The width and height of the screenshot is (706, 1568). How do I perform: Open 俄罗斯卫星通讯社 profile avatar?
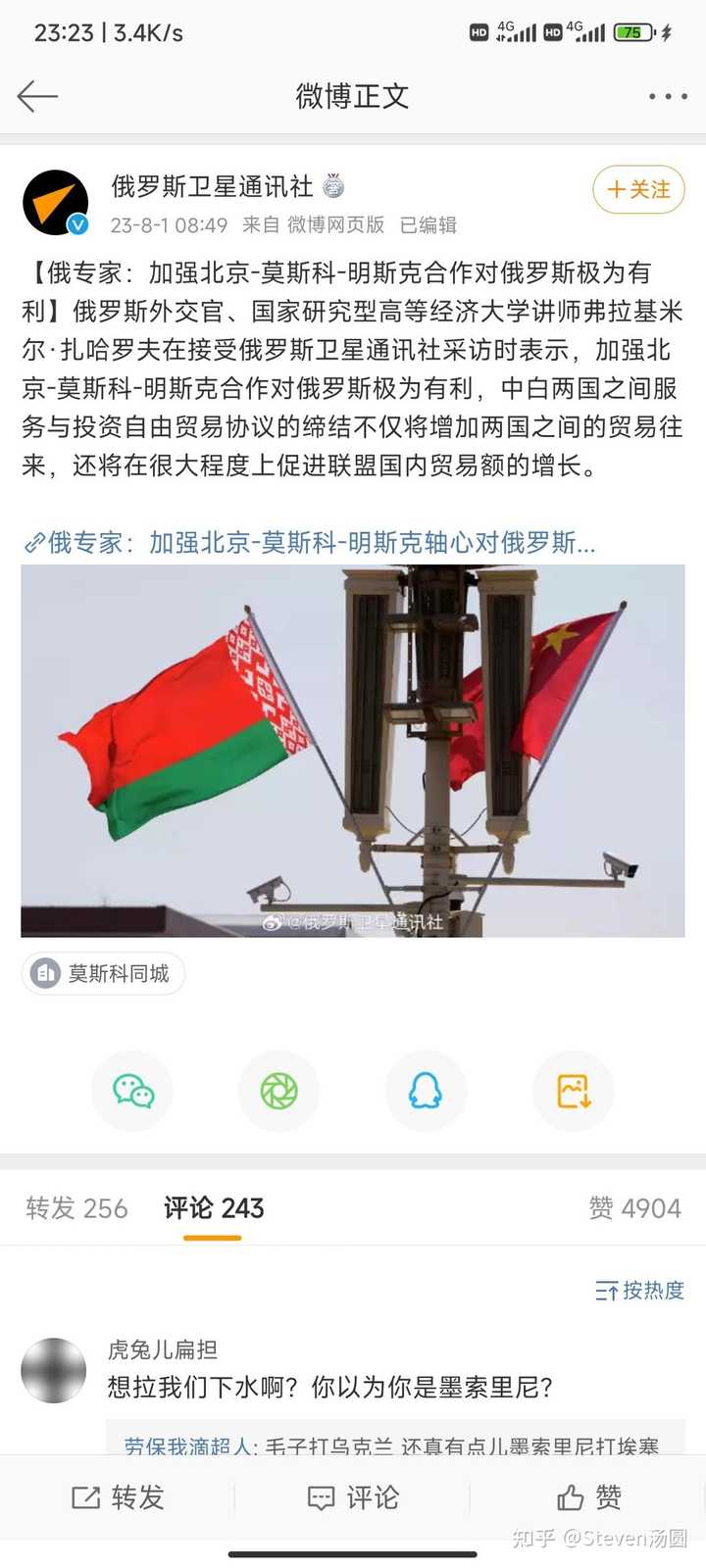tap(56, 203)
